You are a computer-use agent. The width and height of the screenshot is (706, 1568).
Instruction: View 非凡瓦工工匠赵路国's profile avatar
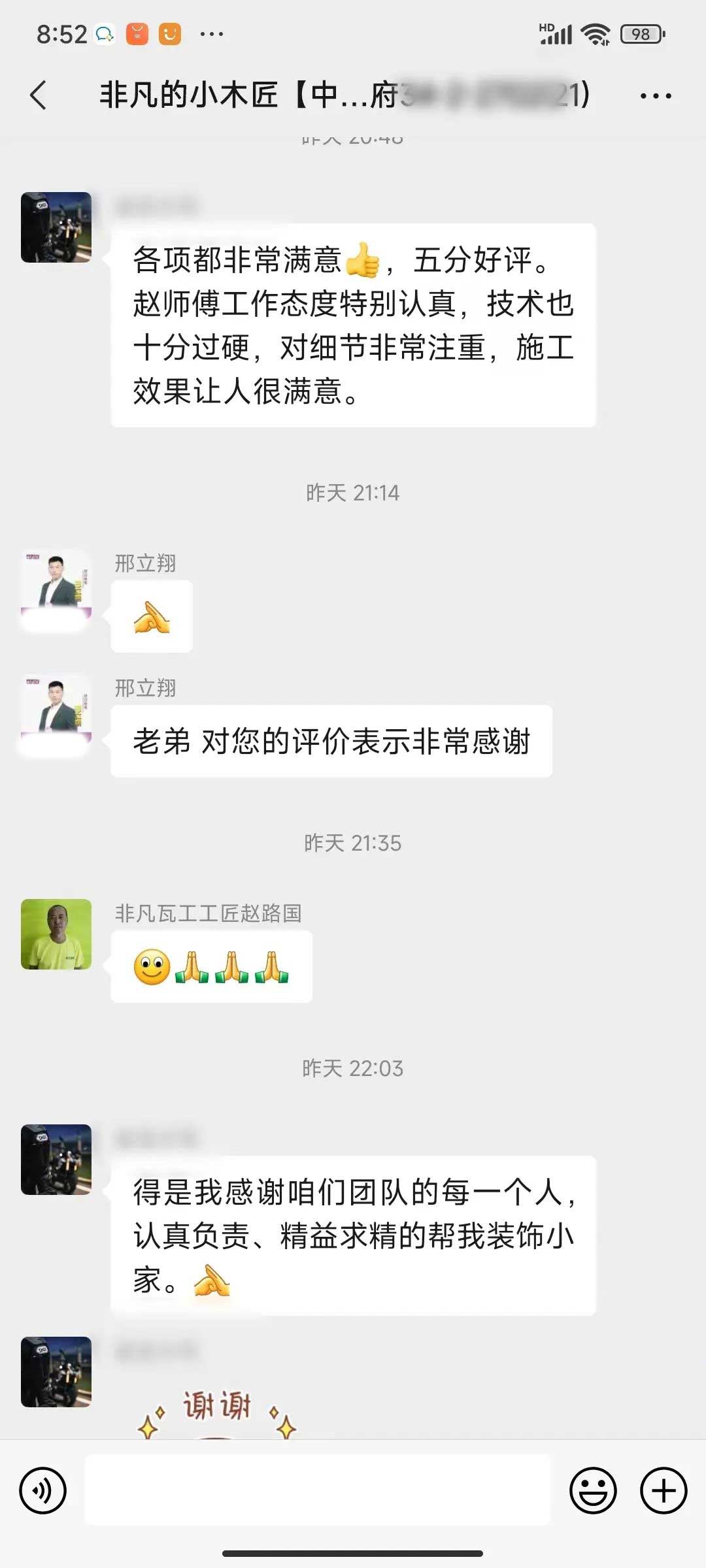56,934
